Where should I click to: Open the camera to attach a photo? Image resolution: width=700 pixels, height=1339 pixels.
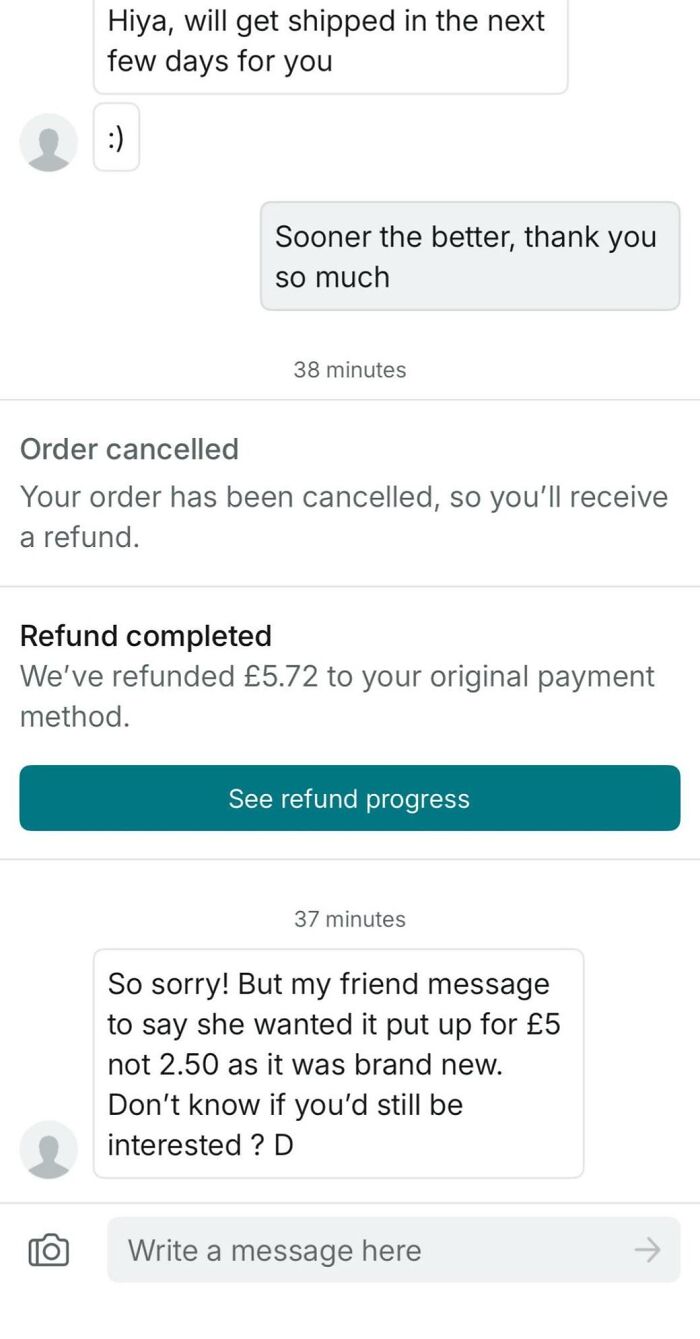click(x=49, y=1250)
